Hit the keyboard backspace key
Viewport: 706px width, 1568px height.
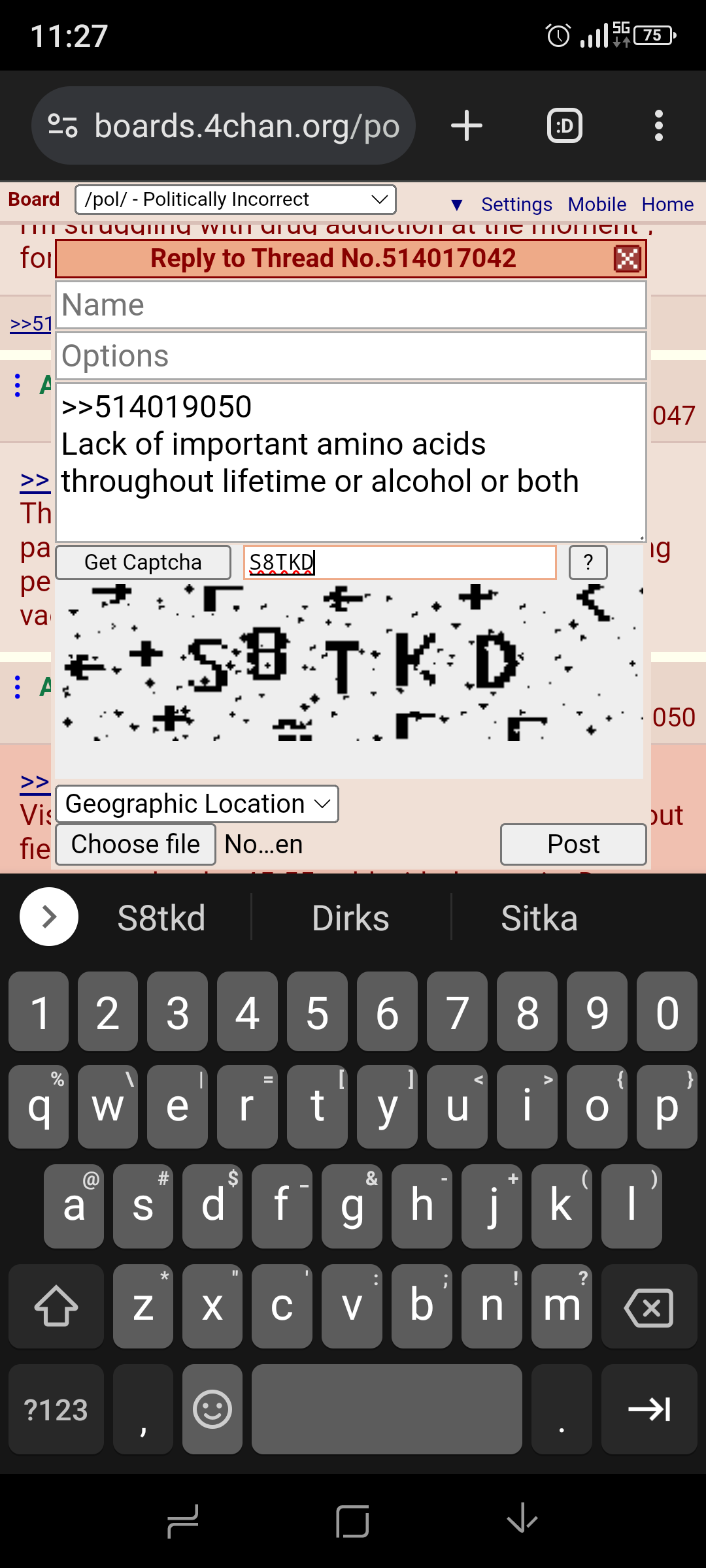(x=648, y=1307)
